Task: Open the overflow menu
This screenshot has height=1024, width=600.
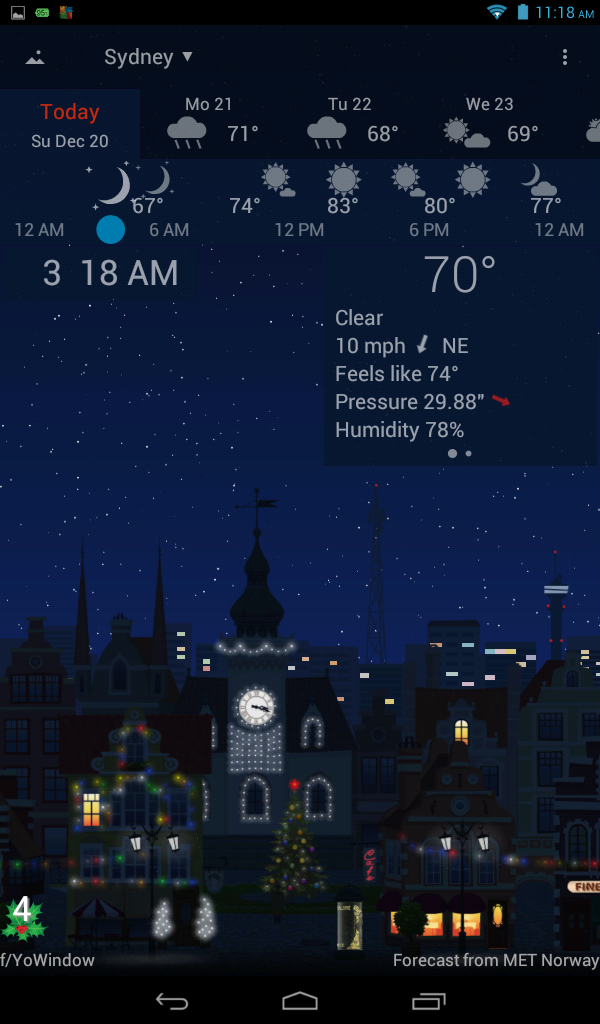Action: [565, 57]
